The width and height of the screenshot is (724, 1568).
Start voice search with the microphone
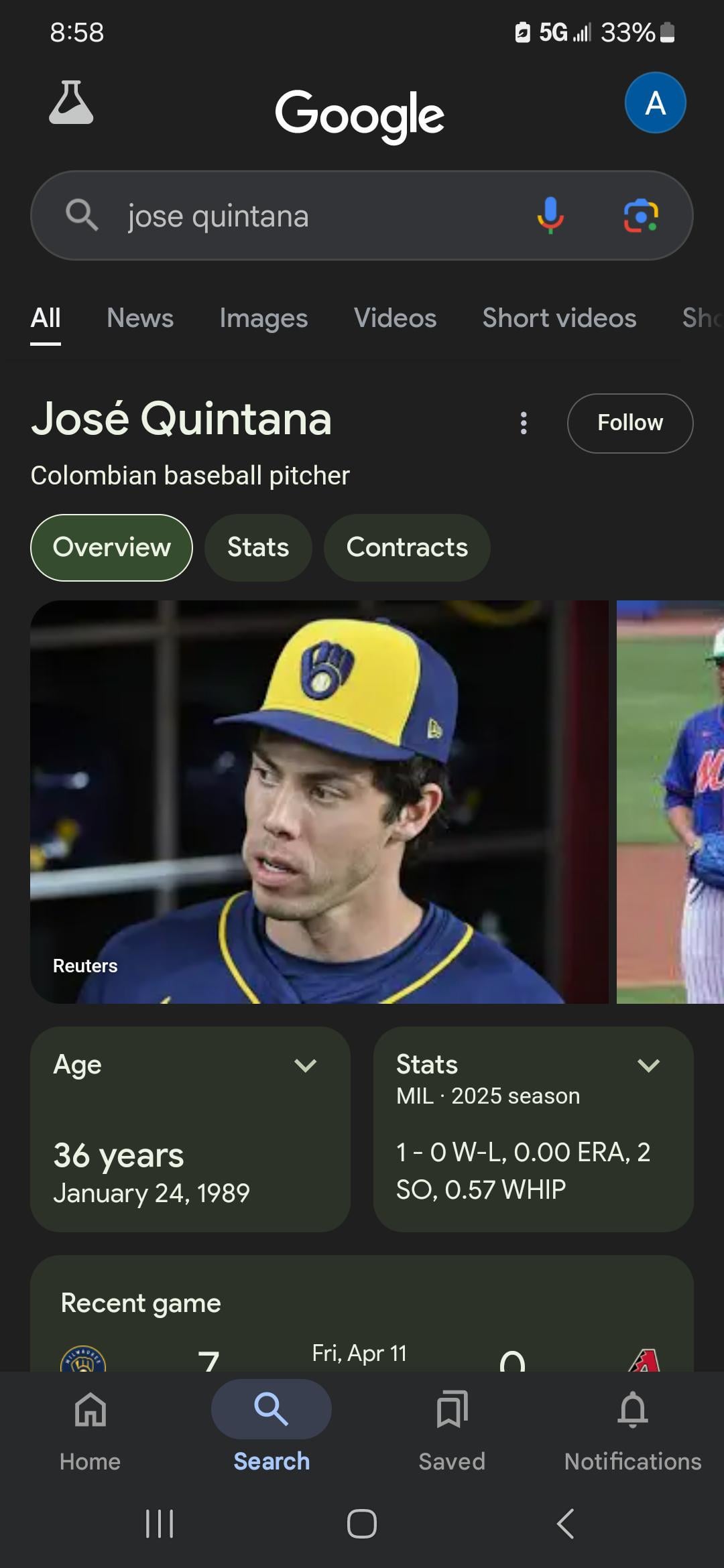coord(550,216)
